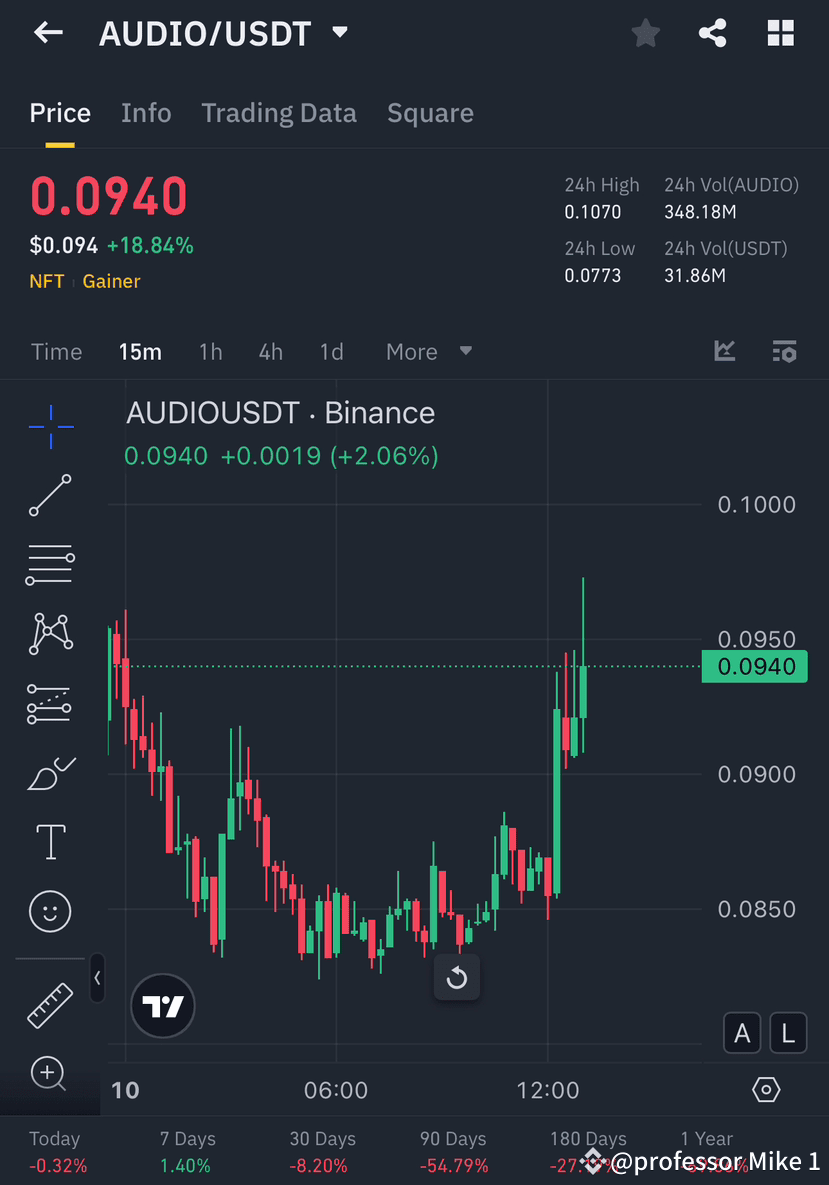This screenshot has width=829, height=1185.
Task: Select the measure ruler tool
Action: (50, 1005)
